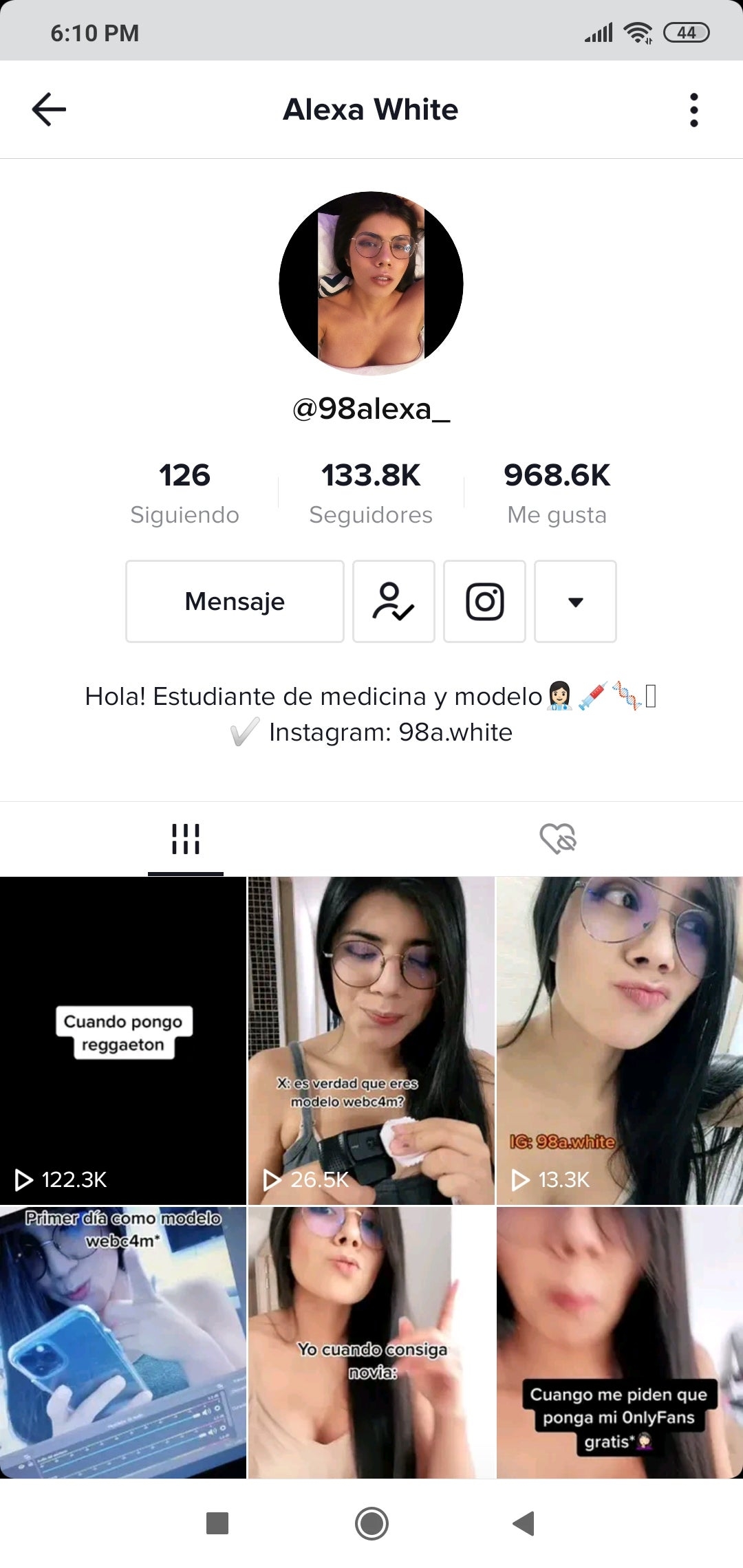The height and width of the screenshot is (1568, 743).
Task: Tap the Mensaje button
Action: (234, 601)
